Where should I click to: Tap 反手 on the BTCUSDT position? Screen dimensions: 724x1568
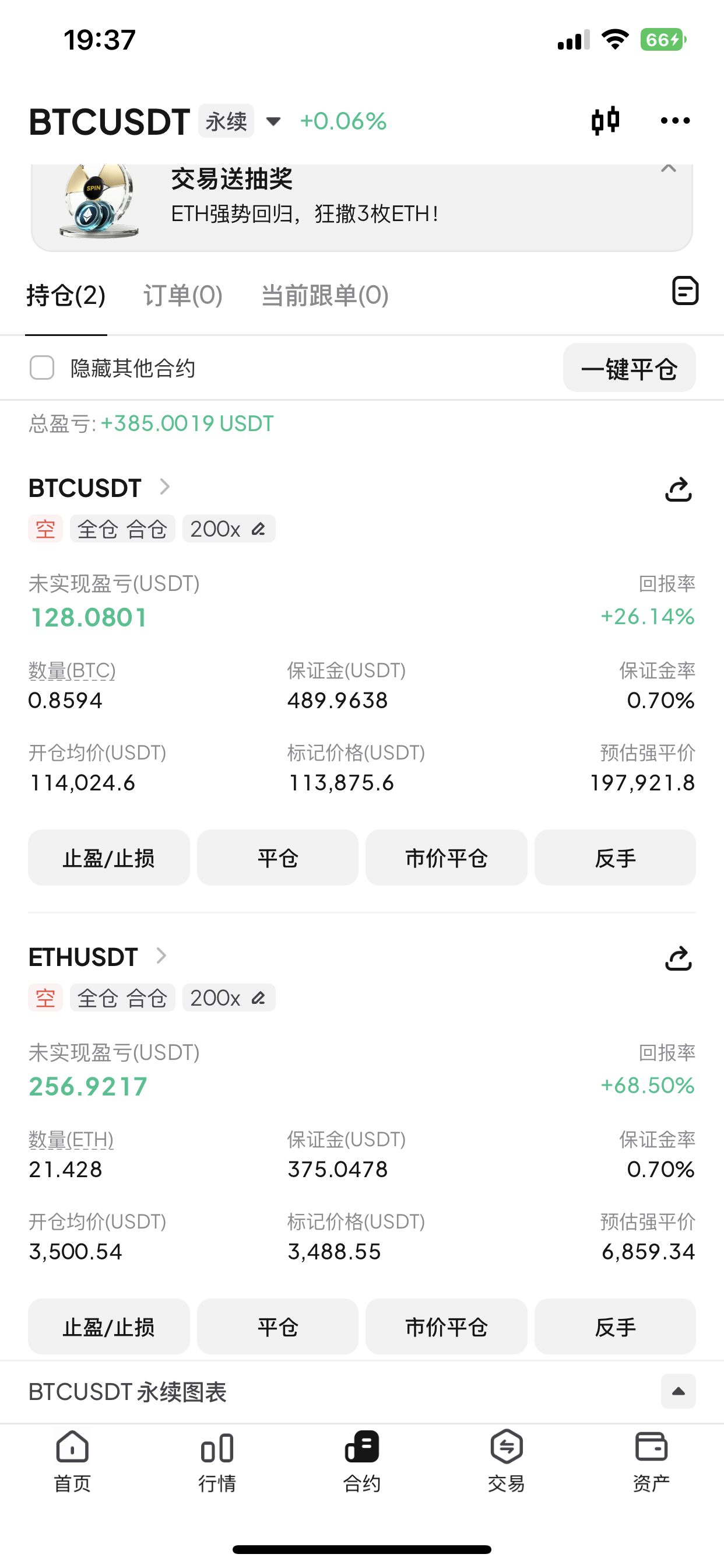pos(615,857)
